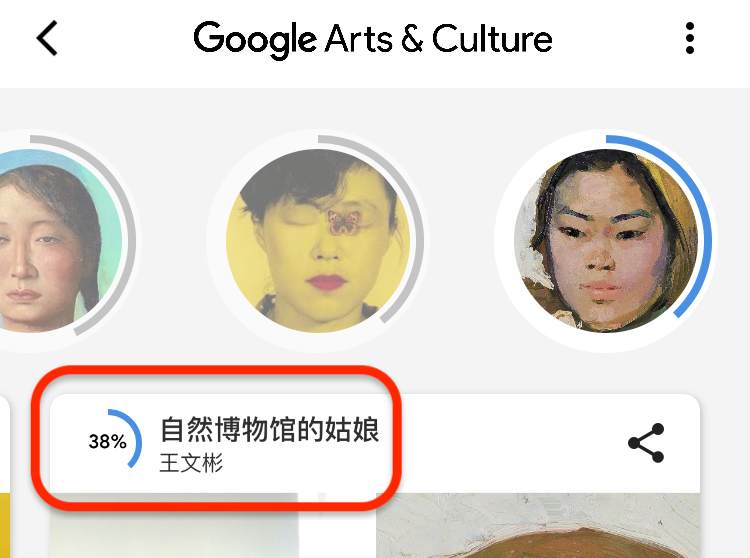Share the 自然博物馆的姑娘 match
Screen dimensions: 750x558
pos(645,443)
